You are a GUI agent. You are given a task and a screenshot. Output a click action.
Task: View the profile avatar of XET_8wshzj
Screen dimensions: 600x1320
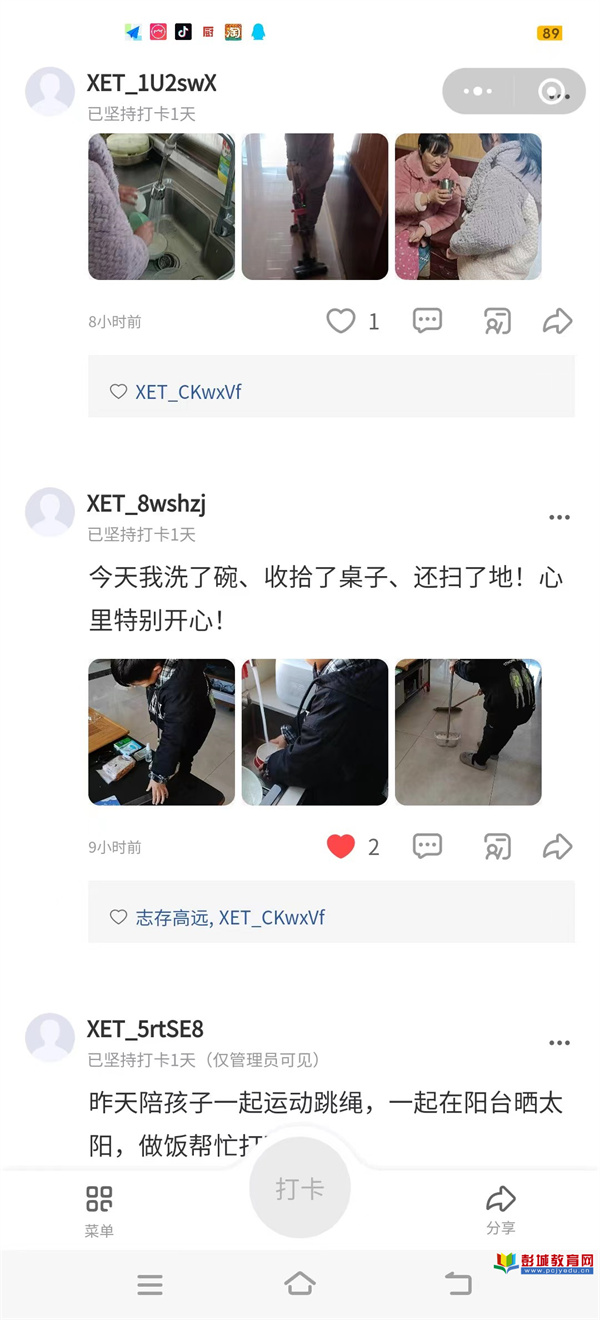(x=50, y=512)
